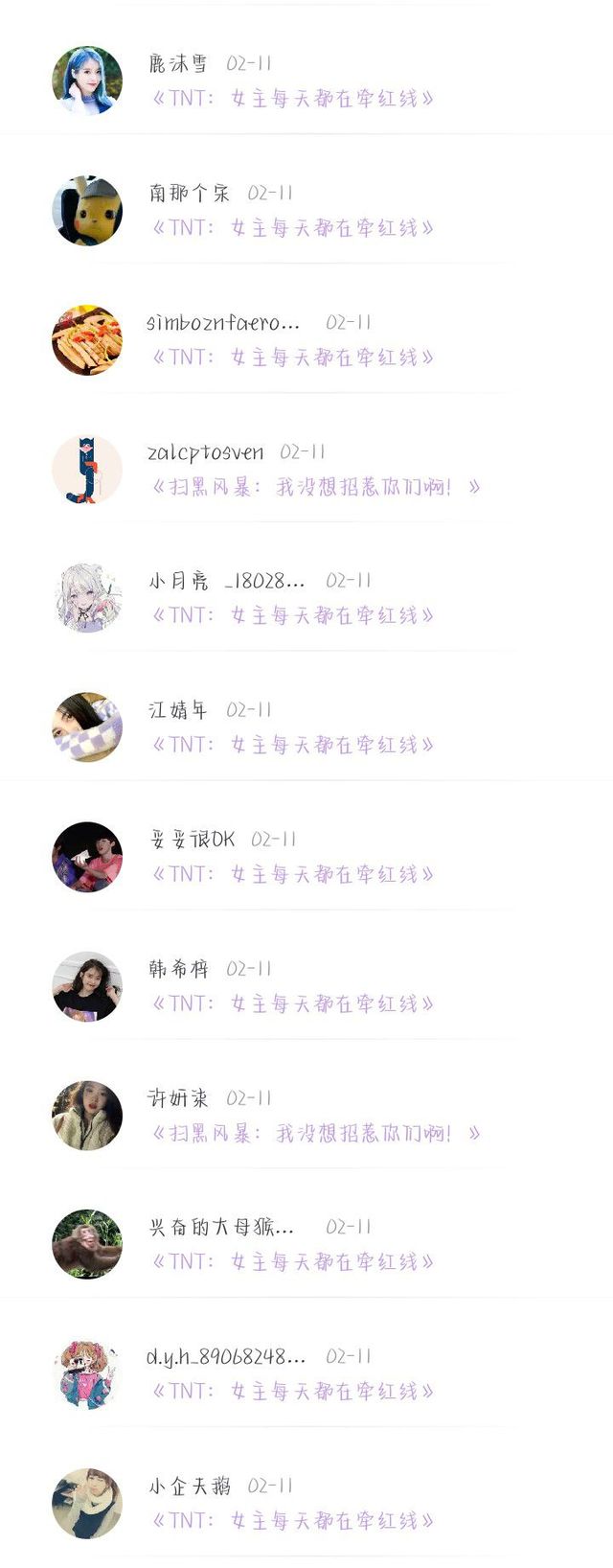View the simboznfaero… user row
Image resolution: width=613 pixels, height=1568 pixels.
(x=306, y=339)
